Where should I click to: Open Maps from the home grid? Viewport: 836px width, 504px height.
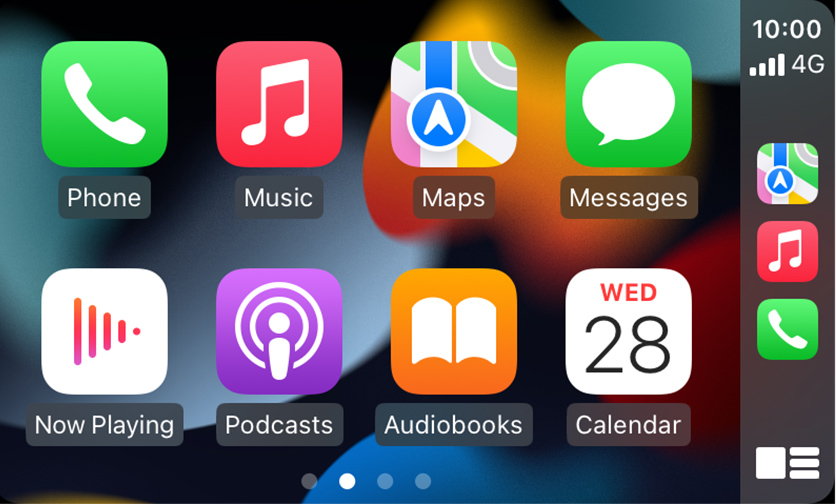[x=453, y=104]
